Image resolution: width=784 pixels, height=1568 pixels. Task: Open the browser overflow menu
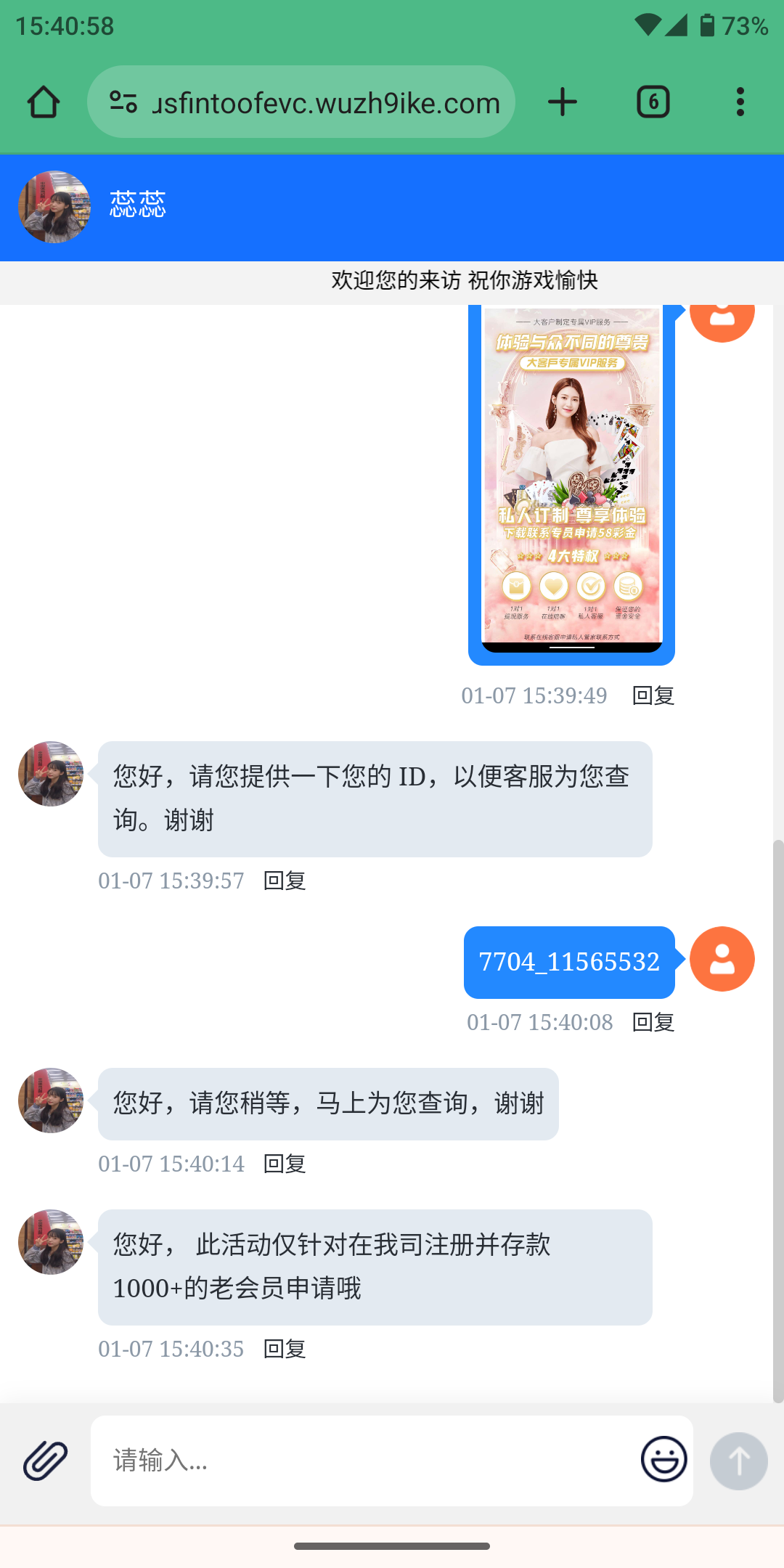click(740, 102)
